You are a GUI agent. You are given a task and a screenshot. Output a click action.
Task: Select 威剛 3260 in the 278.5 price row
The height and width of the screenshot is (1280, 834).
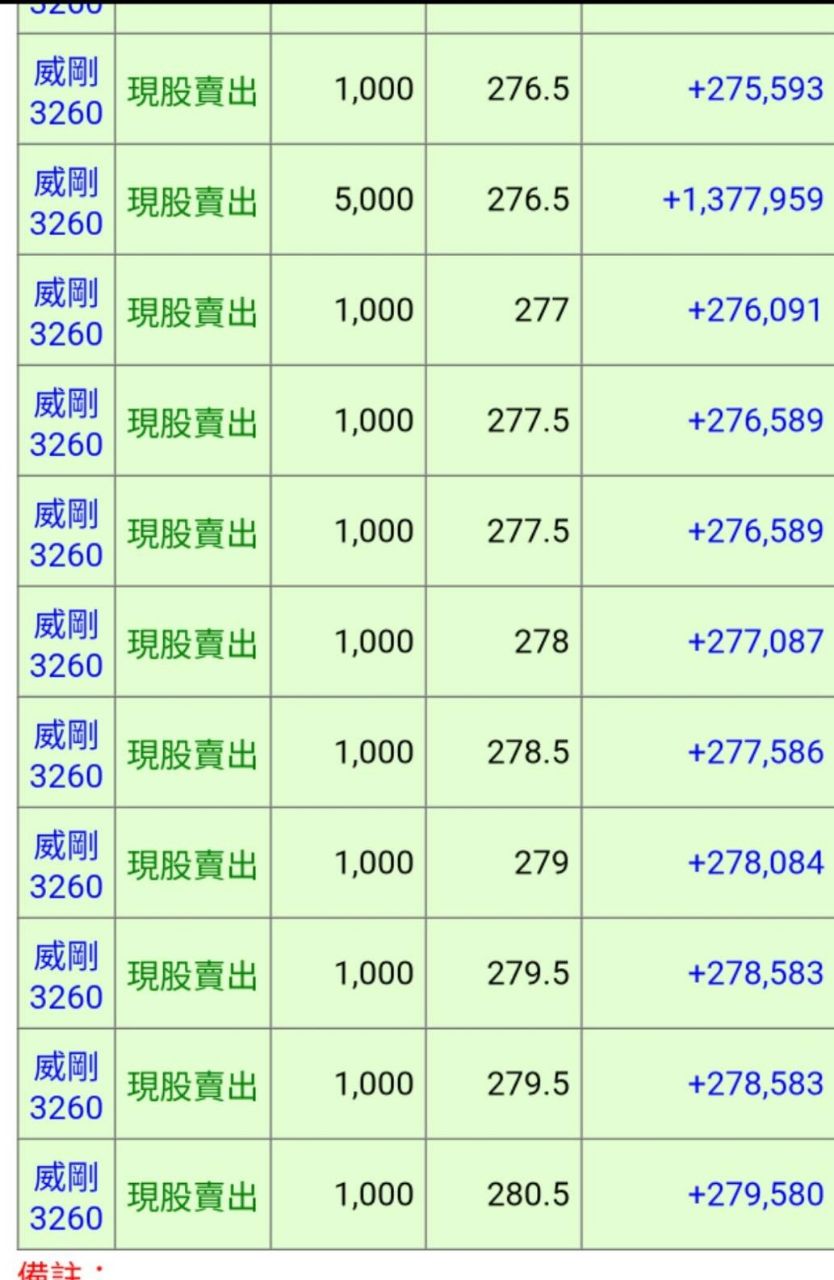click(x=66, y=754)
